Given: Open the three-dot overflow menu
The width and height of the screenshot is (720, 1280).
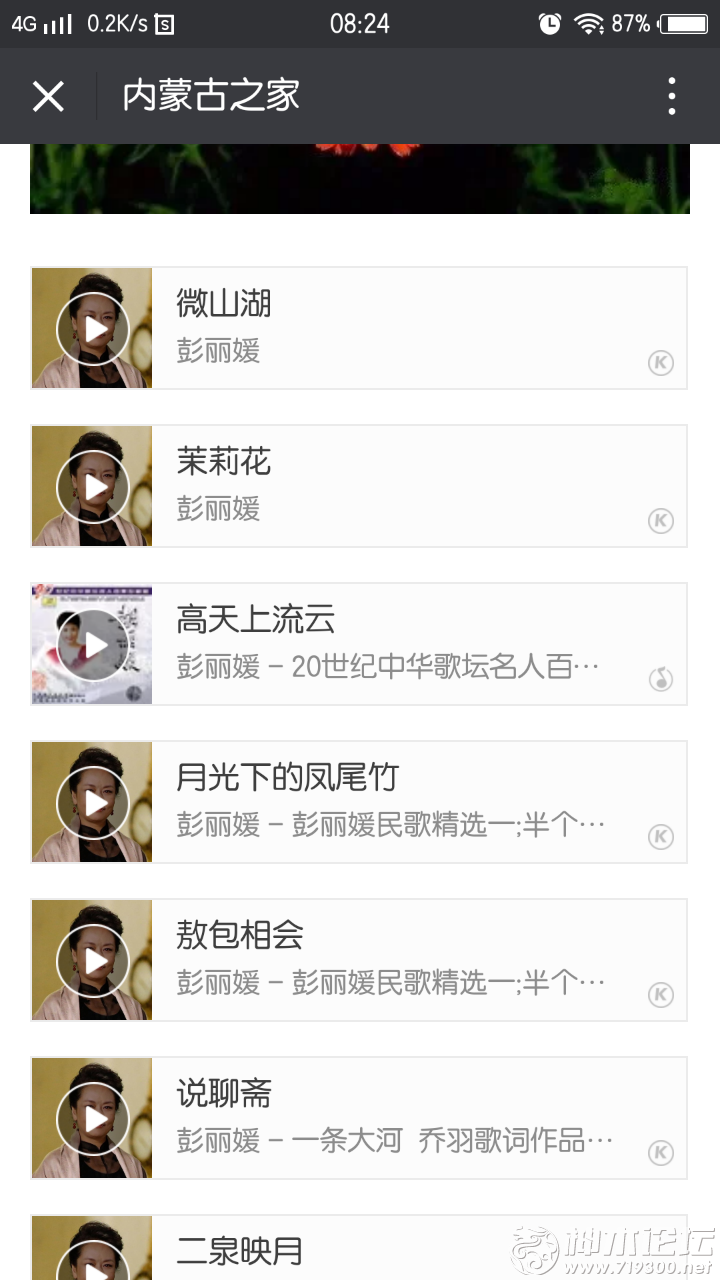Looking at the screenshot, I should [672, 96].
